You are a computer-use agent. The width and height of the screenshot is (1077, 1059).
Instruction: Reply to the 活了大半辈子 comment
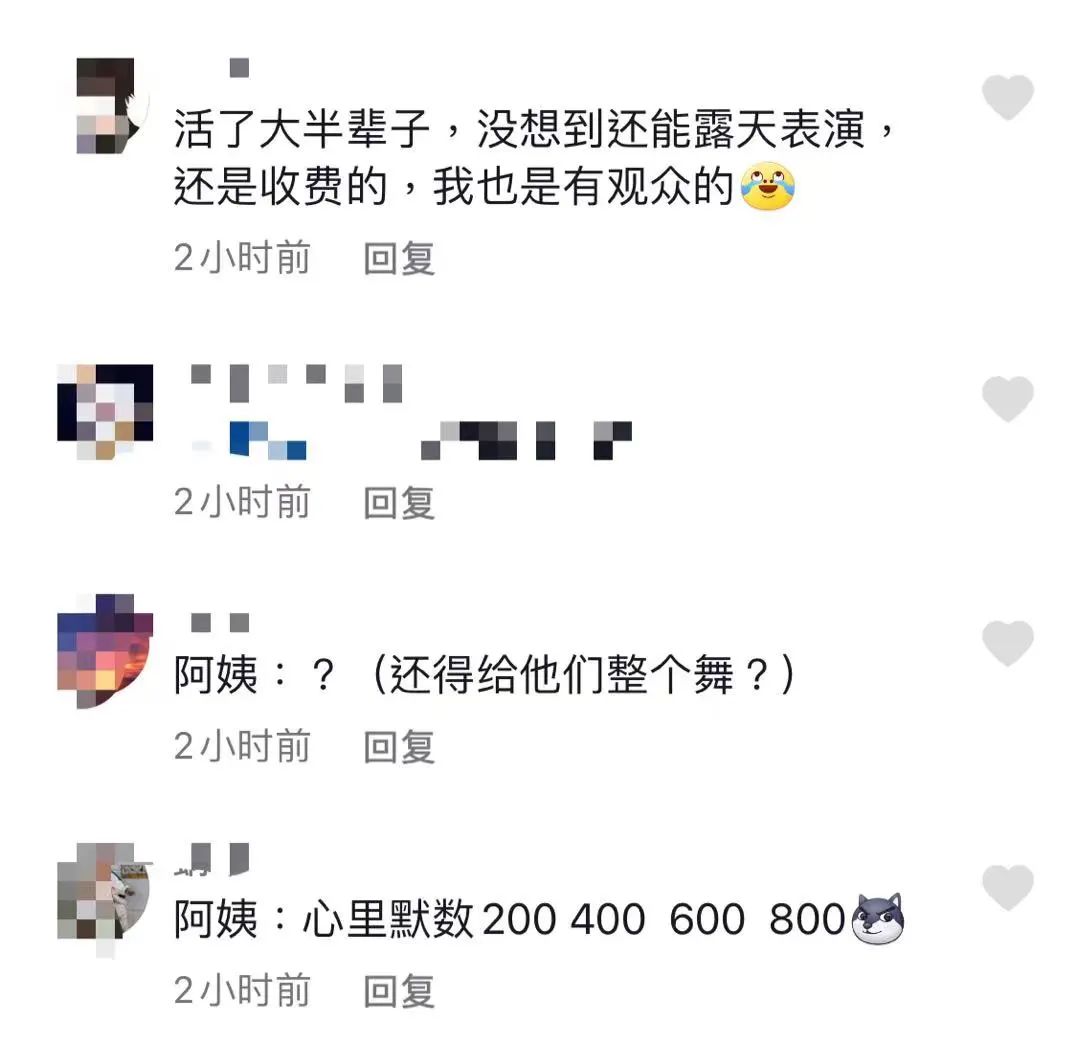click(399, 259)
